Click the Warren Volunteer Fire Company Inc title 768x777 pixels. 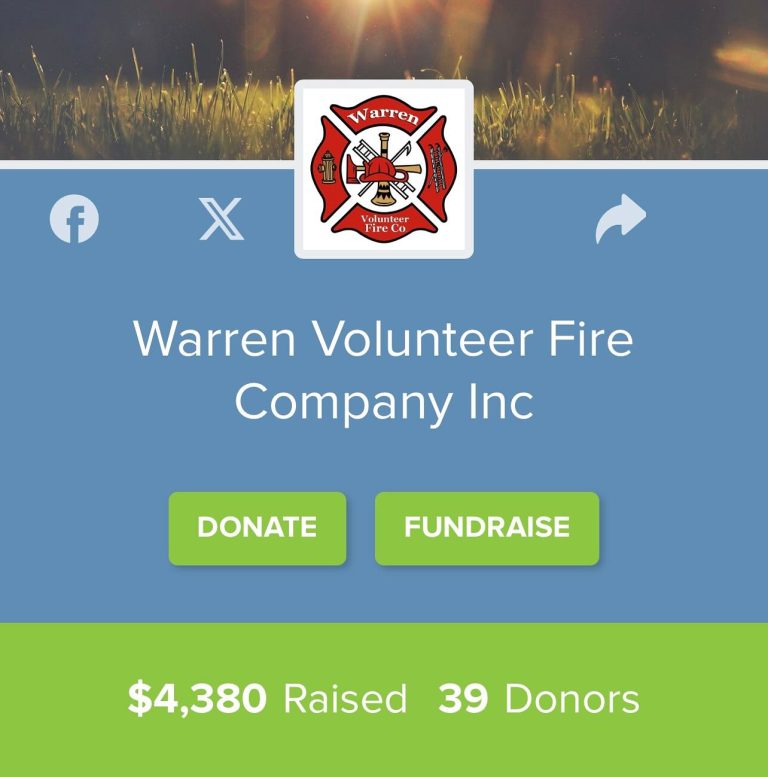[x=384, y=368]
